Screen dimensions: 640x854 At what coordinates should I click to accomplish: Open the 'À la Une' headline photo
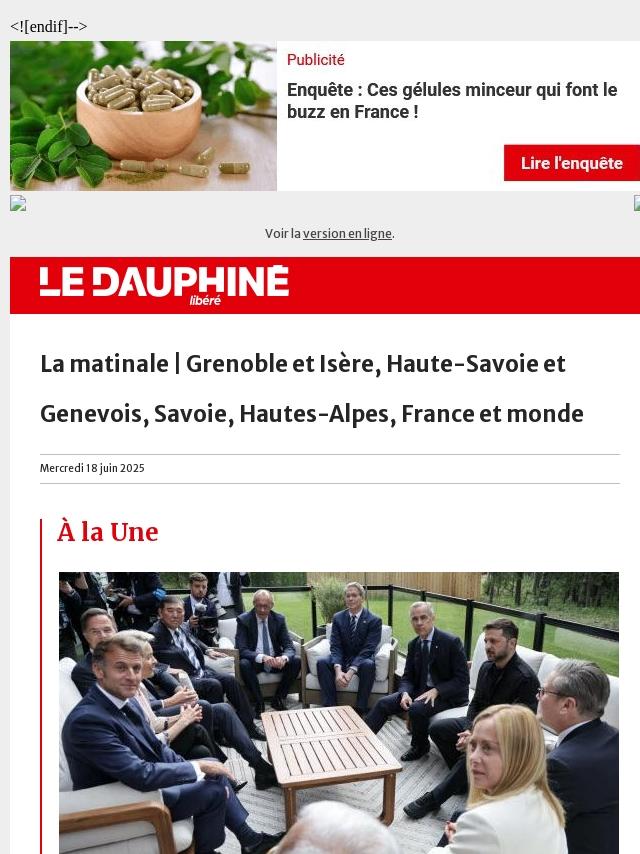[x=338, y=712]
